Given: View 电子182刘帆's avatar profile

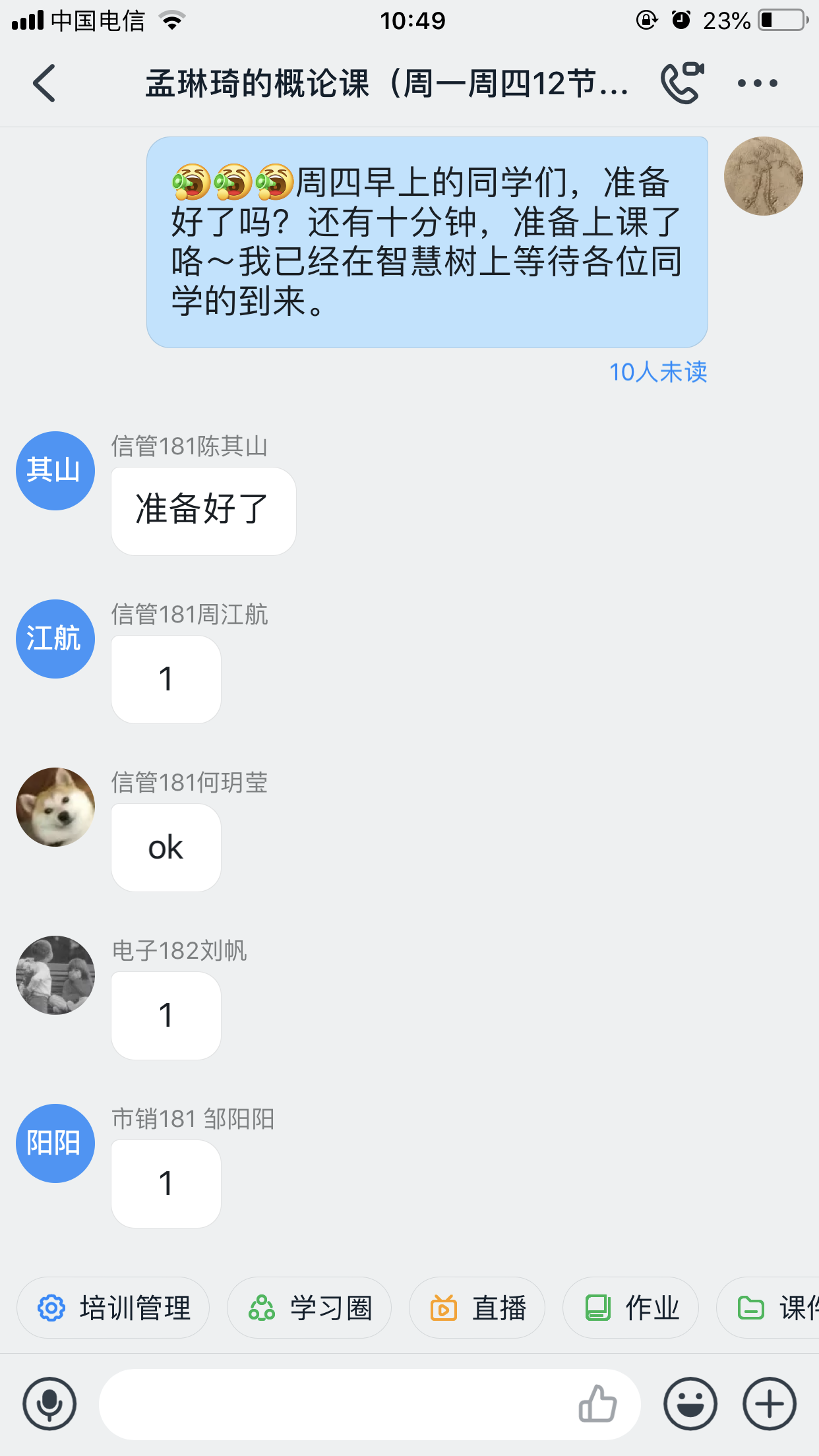Looking at the screenshot, I should tap(55, 975).
